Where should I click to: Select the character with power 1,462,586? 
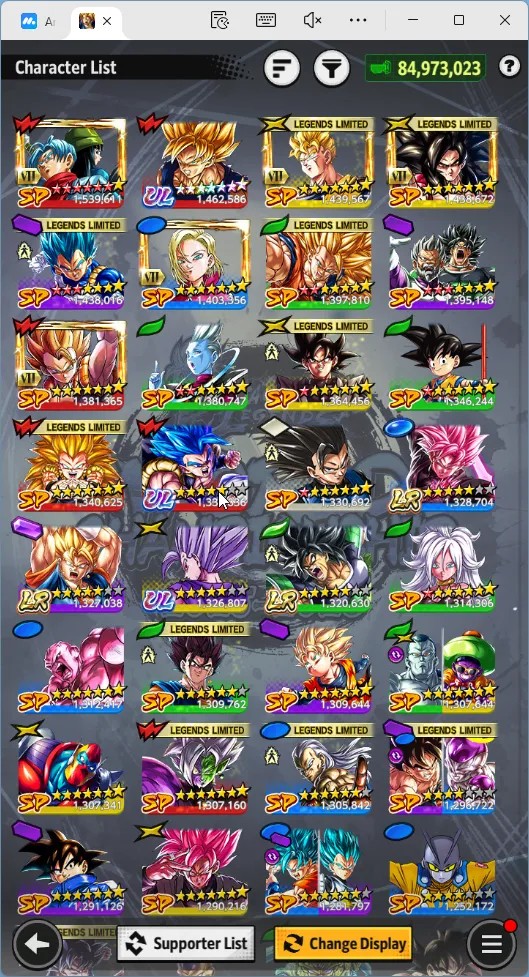[x=194, y=163]
